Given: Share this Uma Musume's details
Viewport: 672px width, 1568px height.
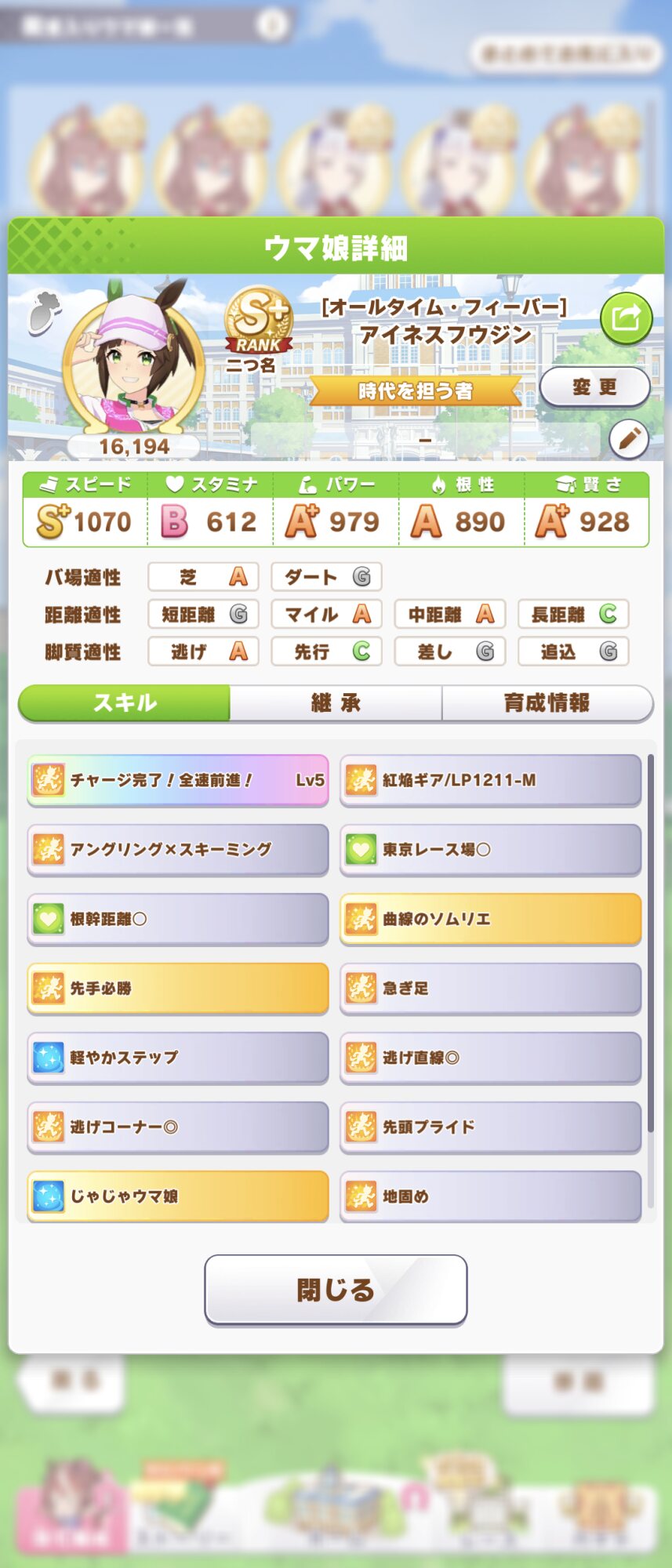Looking at the screenshot, I should (x=626, y=318).
